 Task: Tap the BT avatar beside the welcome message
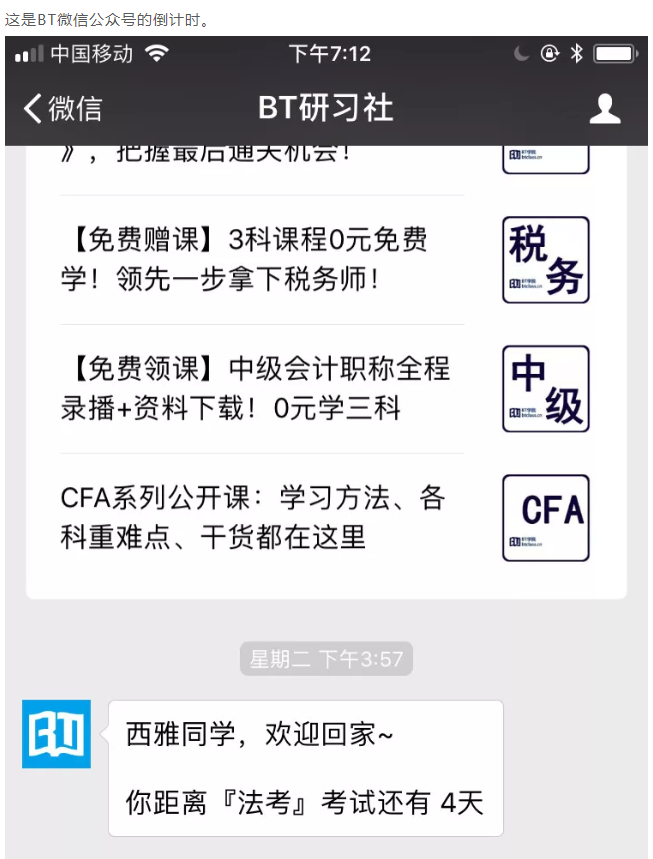pyautogui.click(x=57, y=734)
